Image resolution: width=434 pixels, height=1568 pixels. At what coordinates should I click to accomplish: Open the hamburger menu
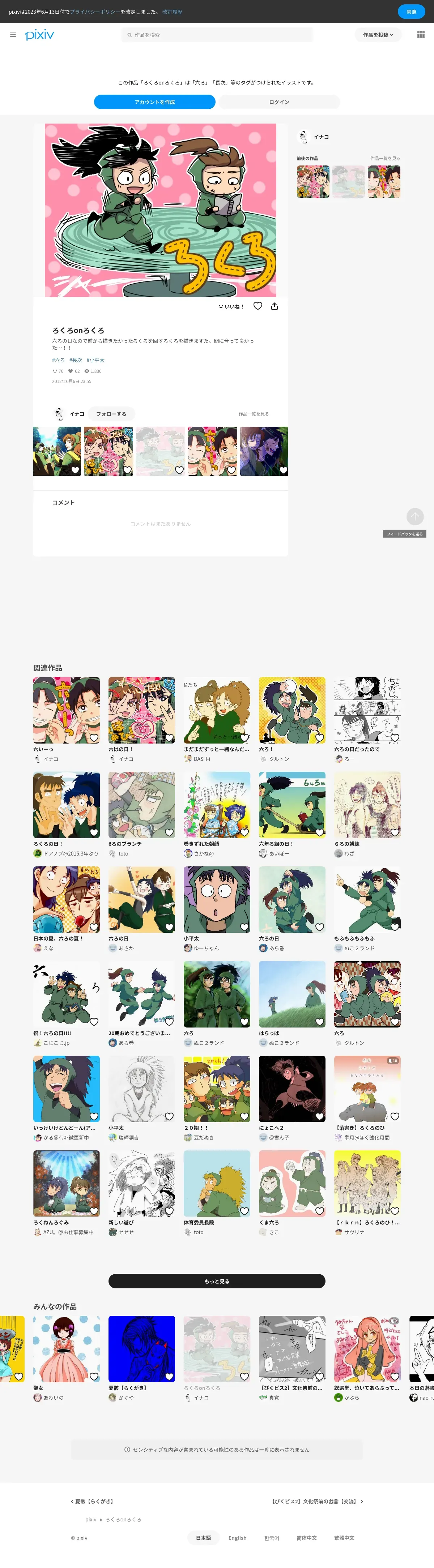click(13, 35)
